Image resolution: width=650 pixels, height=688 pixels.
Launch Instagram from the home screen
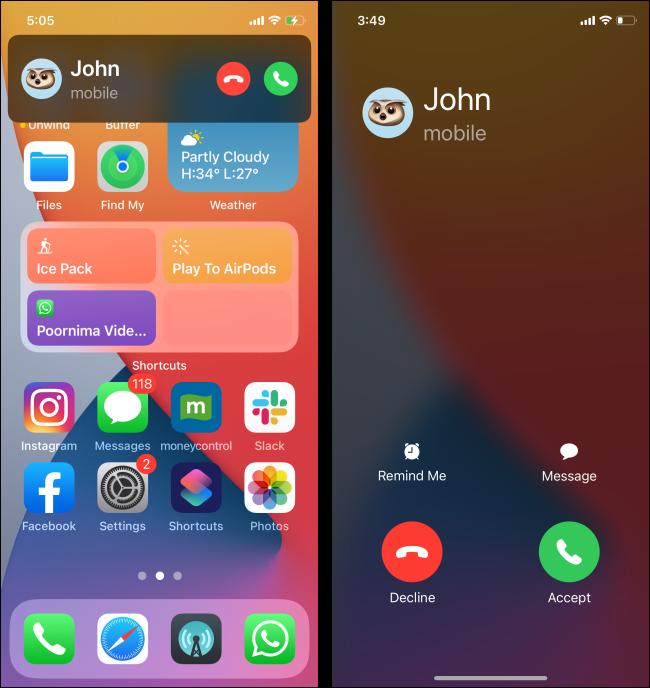coord(49,408)
